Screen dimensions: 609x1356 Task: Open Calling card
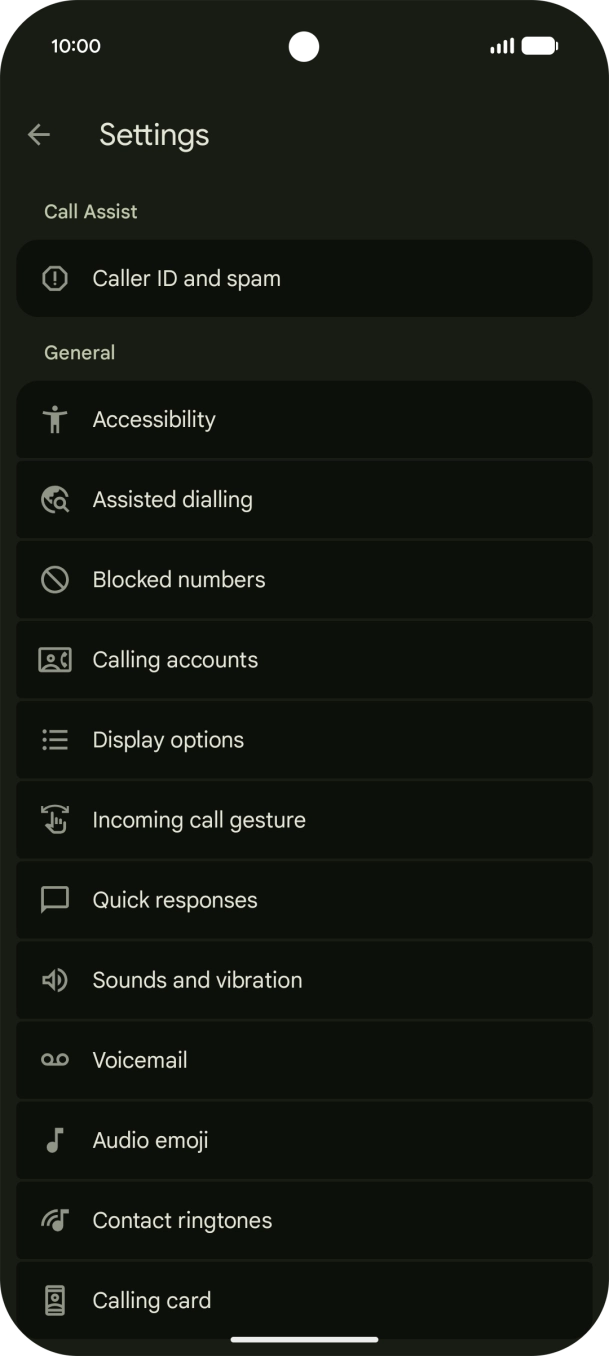(304, 1300)
